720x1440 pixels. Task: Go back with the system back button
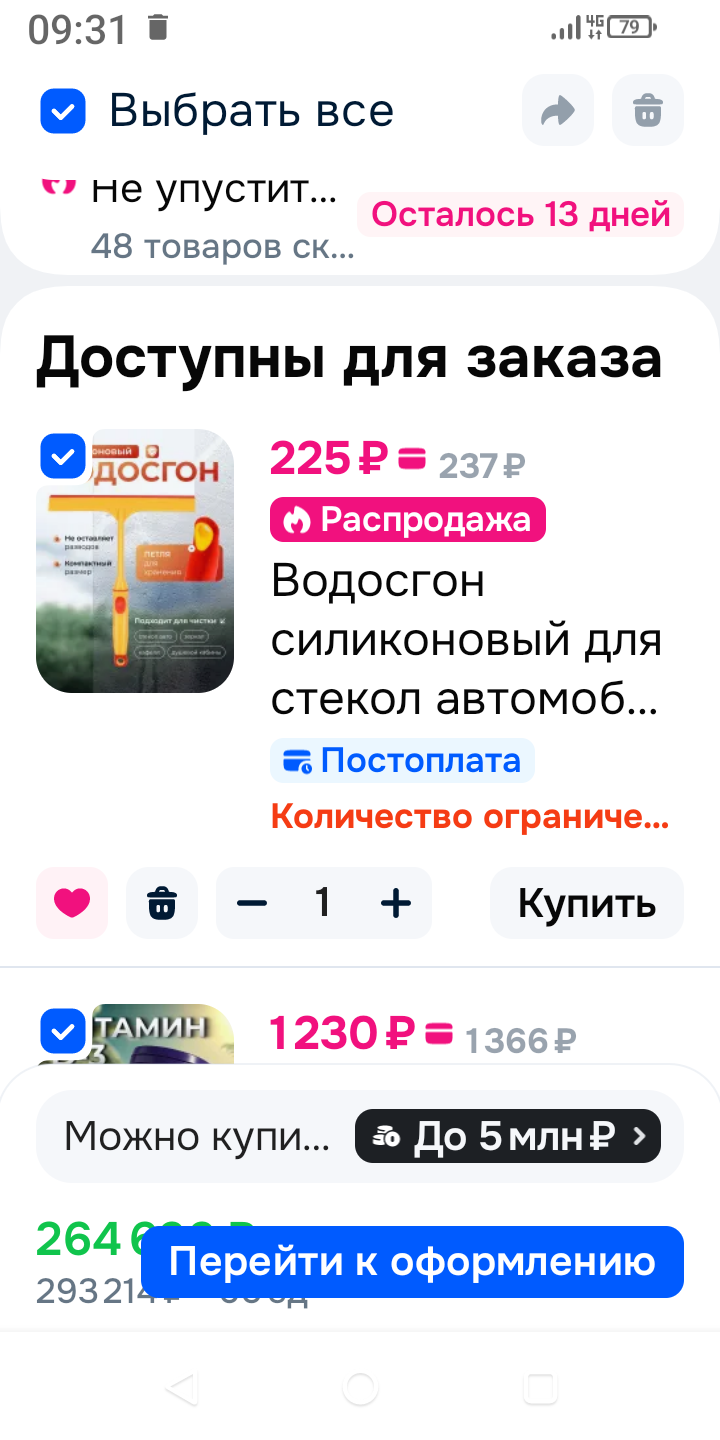click(x=181, y=1388)
